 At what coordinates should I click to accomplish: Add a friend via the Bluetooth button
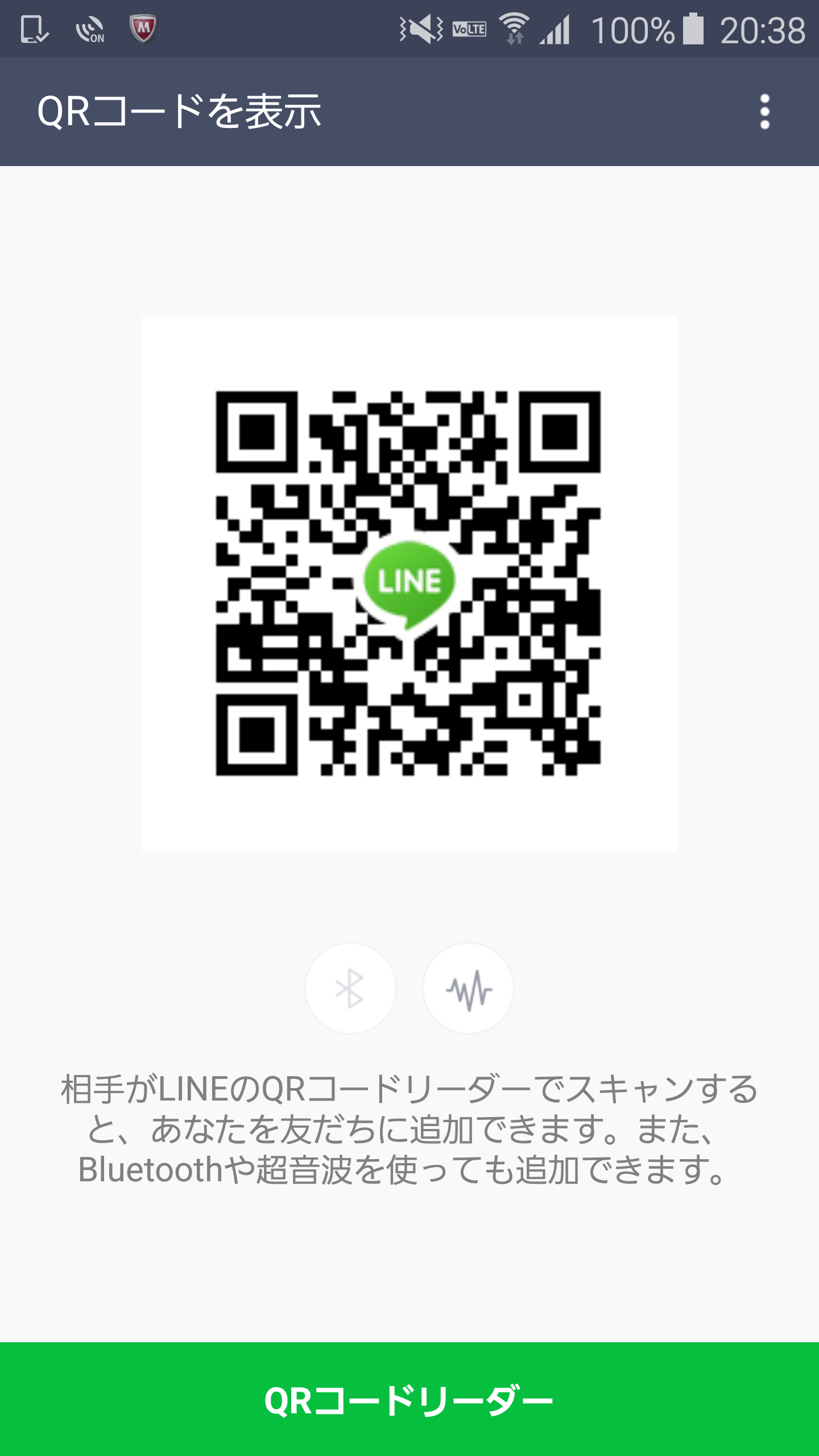point(350,988)
